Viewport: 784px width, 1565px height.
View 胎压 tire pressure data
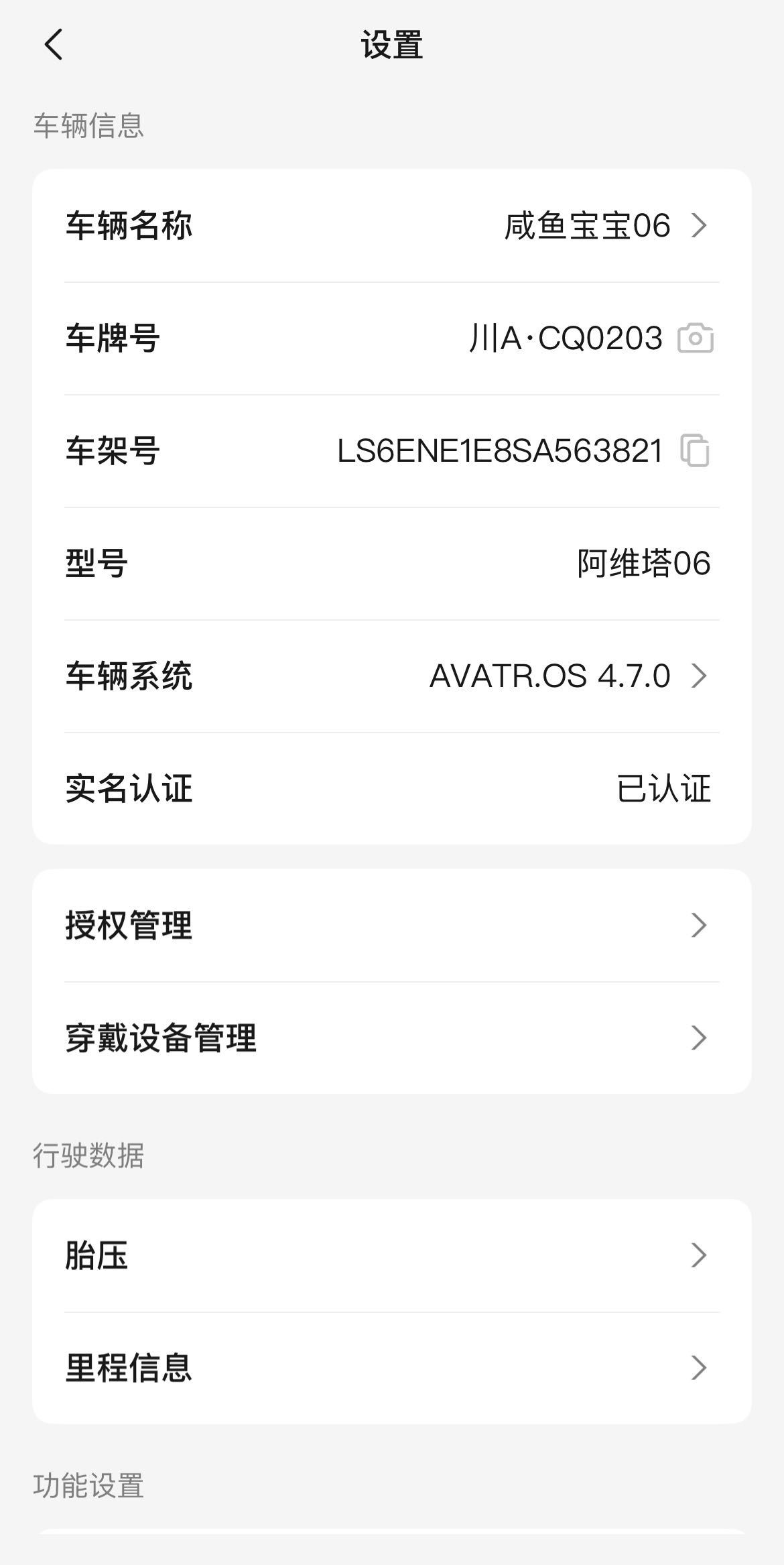coord(391,1255)
